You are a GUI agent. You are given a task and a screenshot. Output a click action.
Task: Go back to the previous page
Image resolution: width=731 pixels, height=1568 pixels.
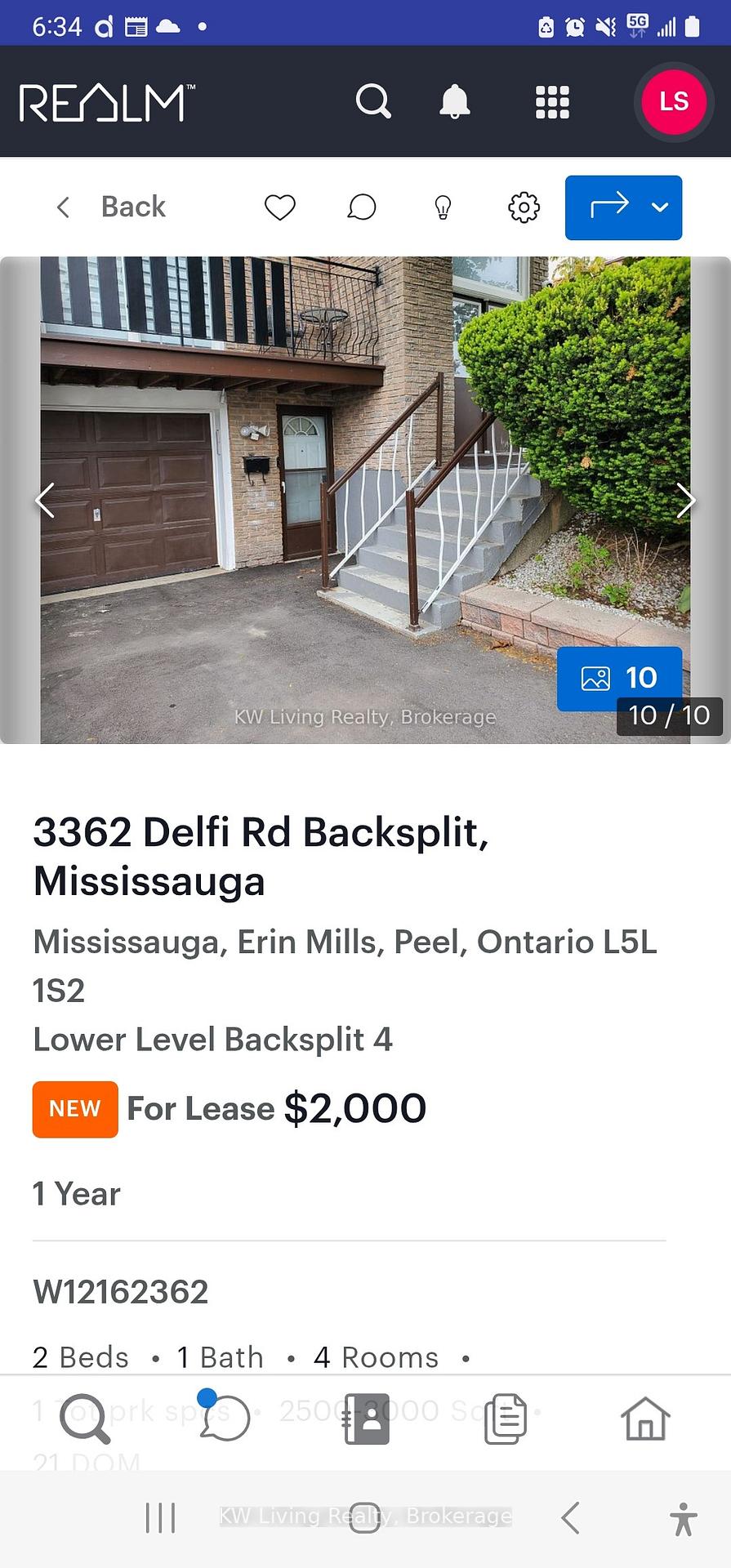(110, 207)
